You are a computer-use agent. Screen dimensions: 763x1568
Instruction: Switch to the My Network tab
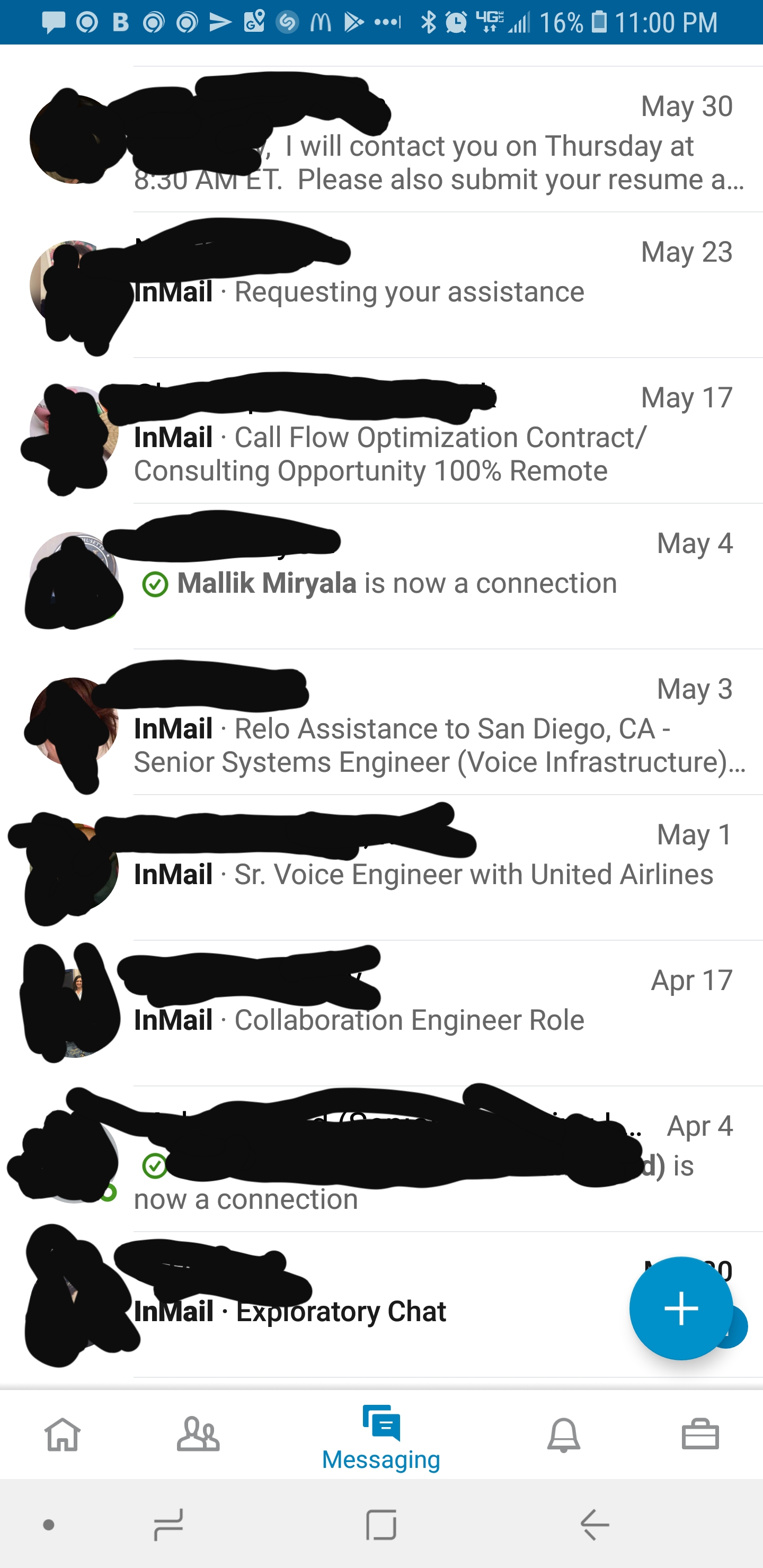pyautogui.click(x=199, y=1435)
